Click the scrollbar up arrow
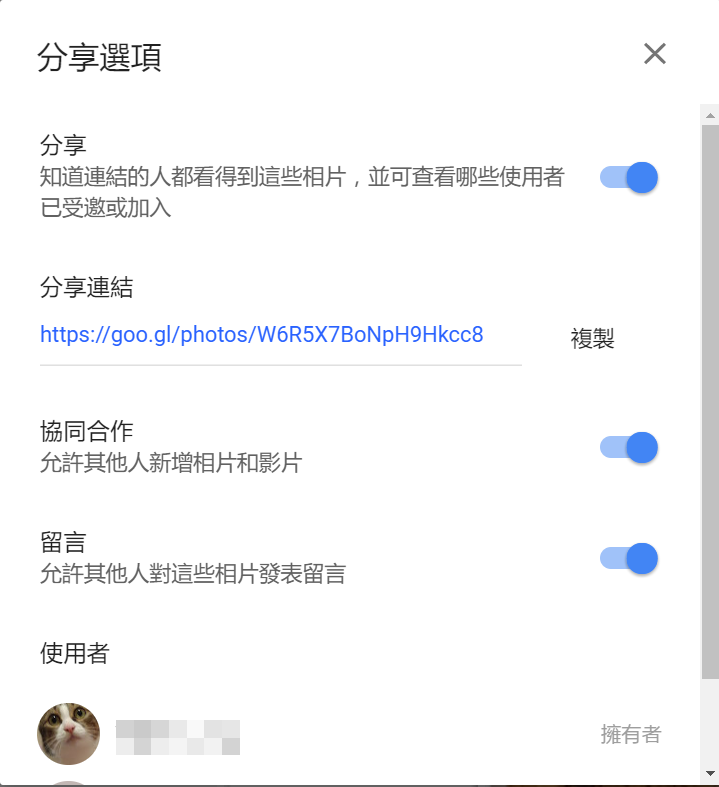This screenshot has height=787, width=719. click(x=710, y=116)
